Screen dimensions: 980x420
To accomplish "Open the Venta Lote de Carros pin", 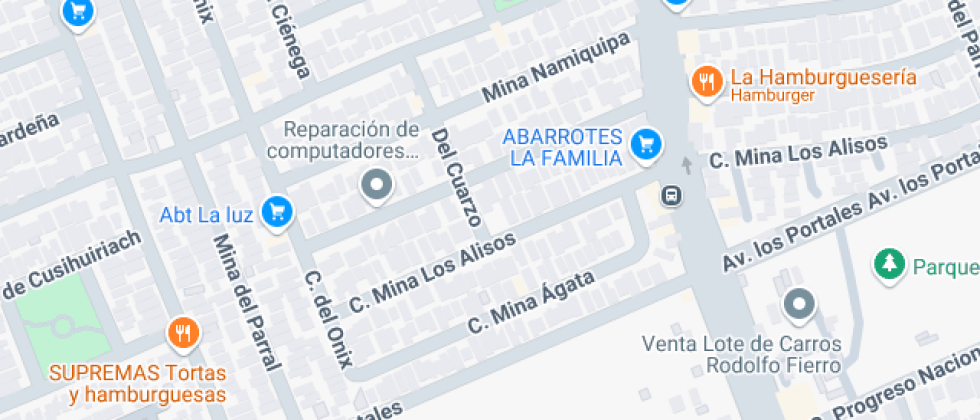I will [798, 305].
